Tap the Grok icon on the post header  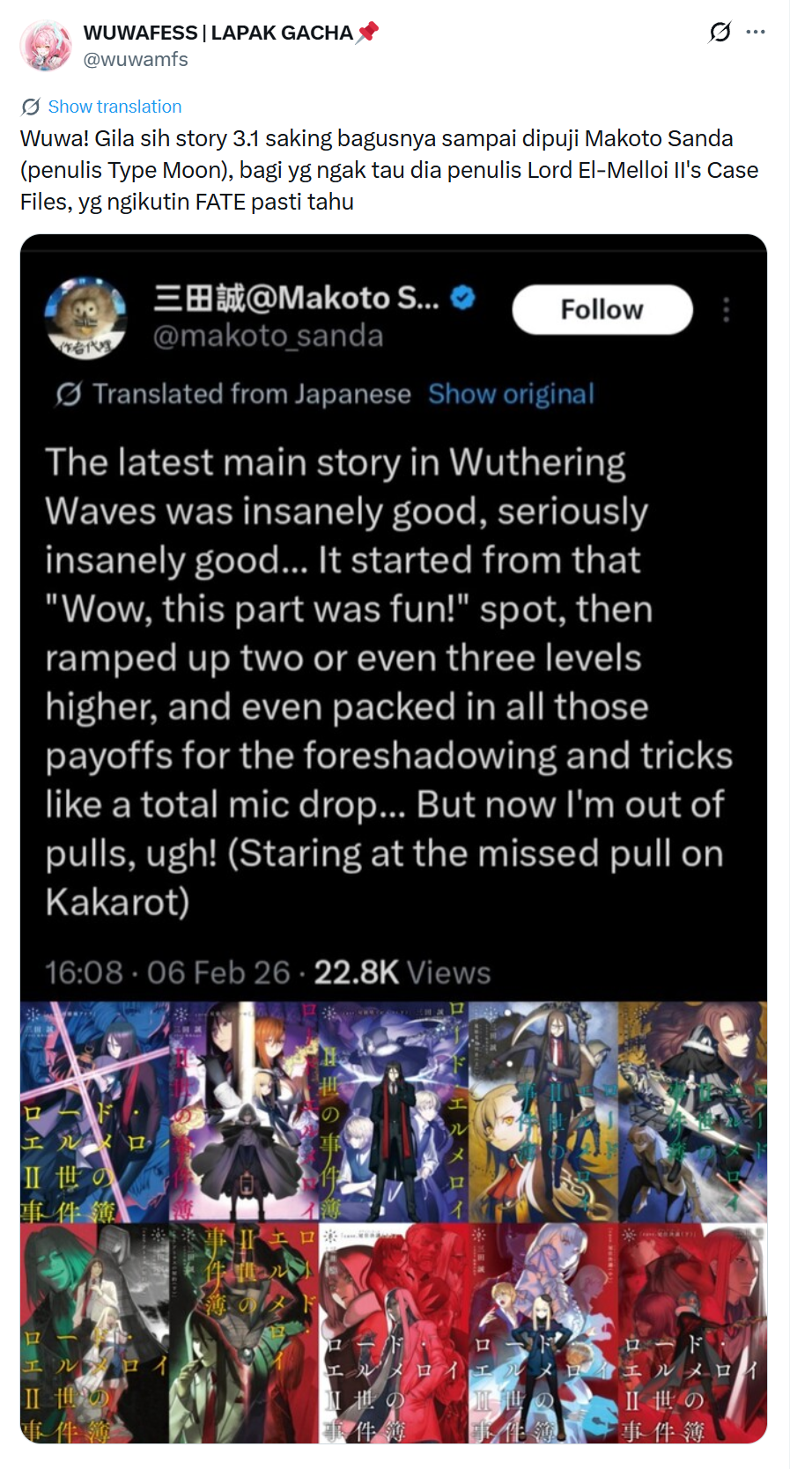point(720,33)
